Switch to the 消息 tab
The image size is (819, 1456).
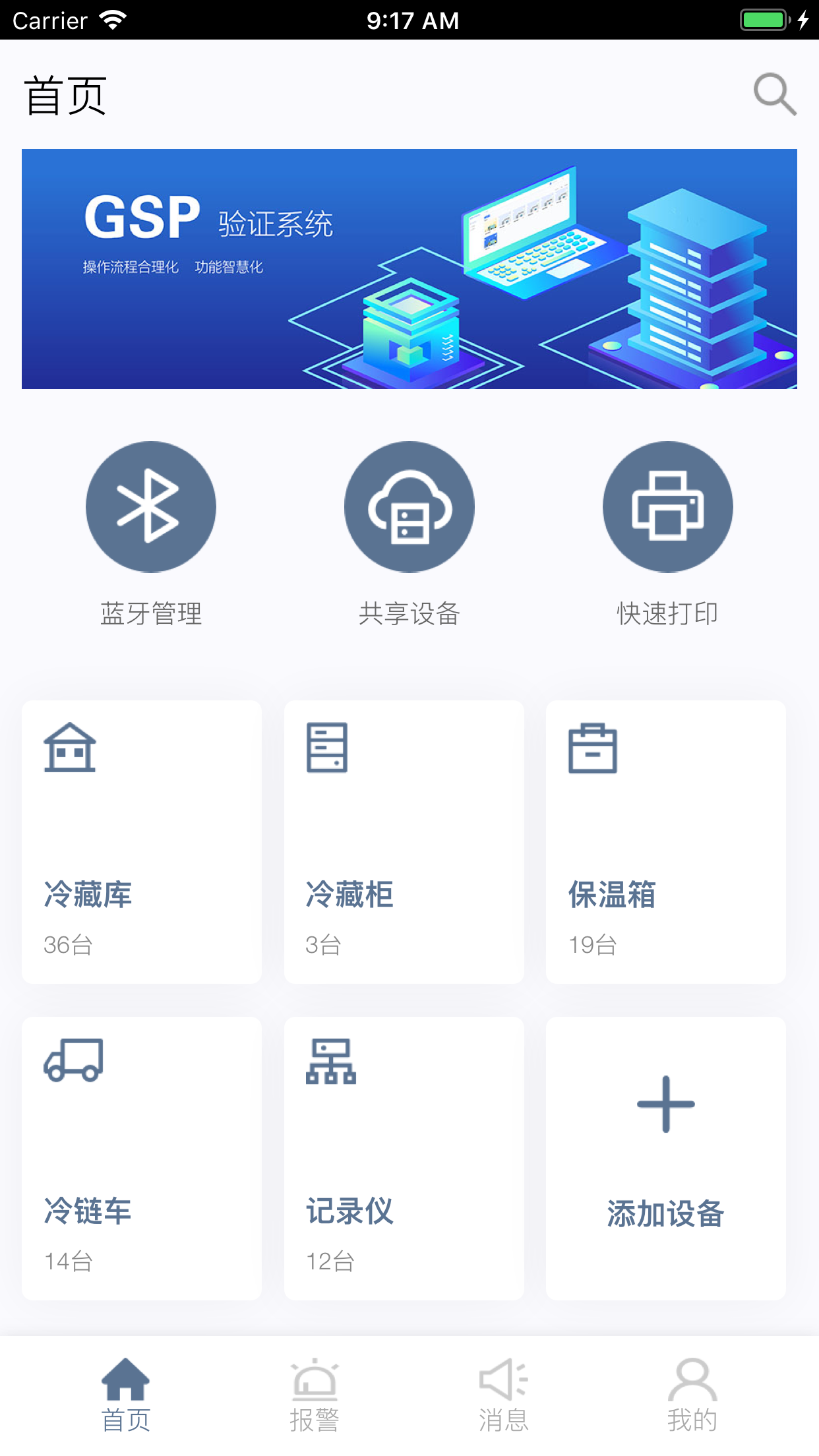502,1398
